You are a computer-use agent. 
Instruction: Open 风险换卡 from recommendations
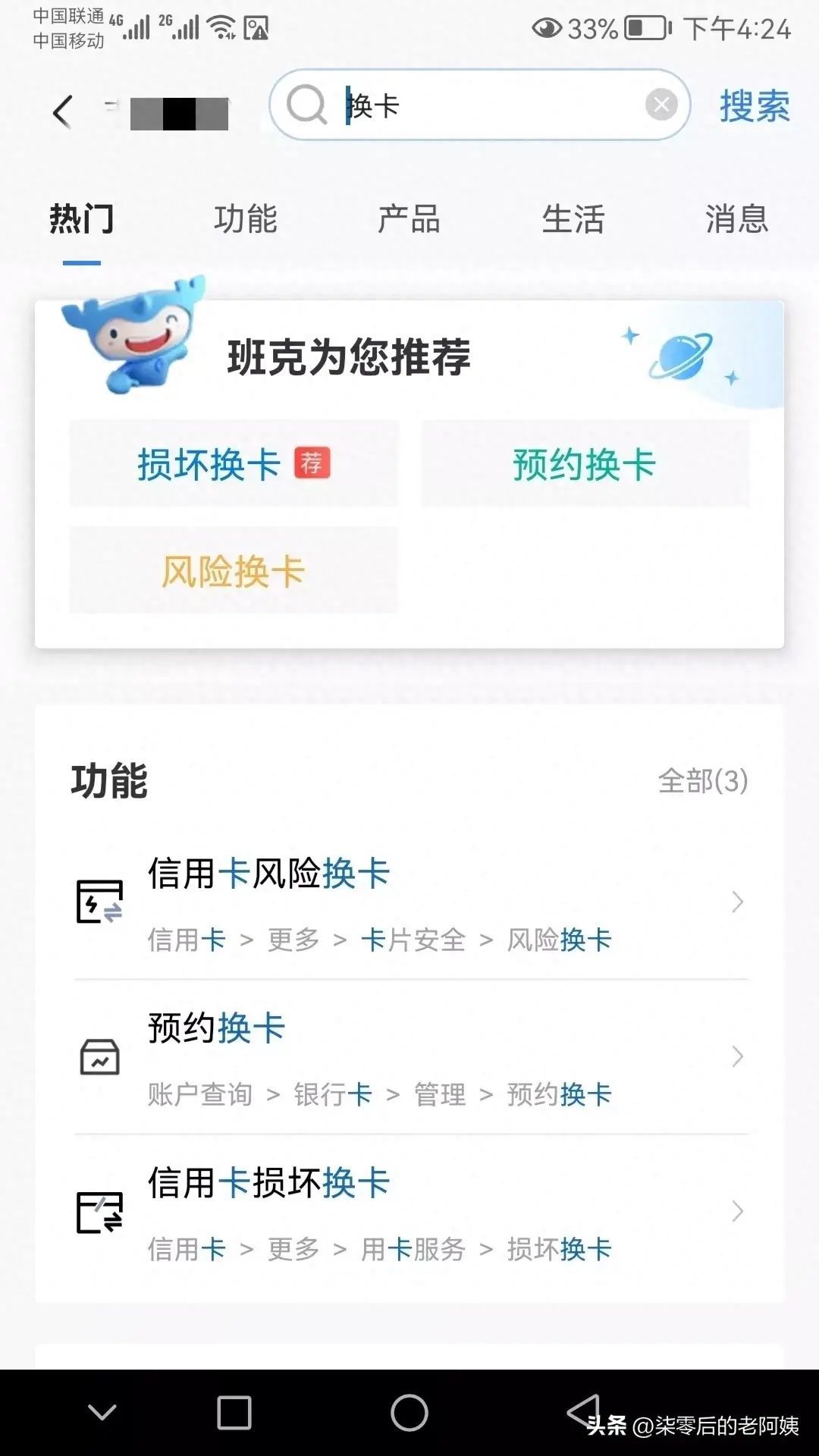pyautogui.click(x=232, y=571)
